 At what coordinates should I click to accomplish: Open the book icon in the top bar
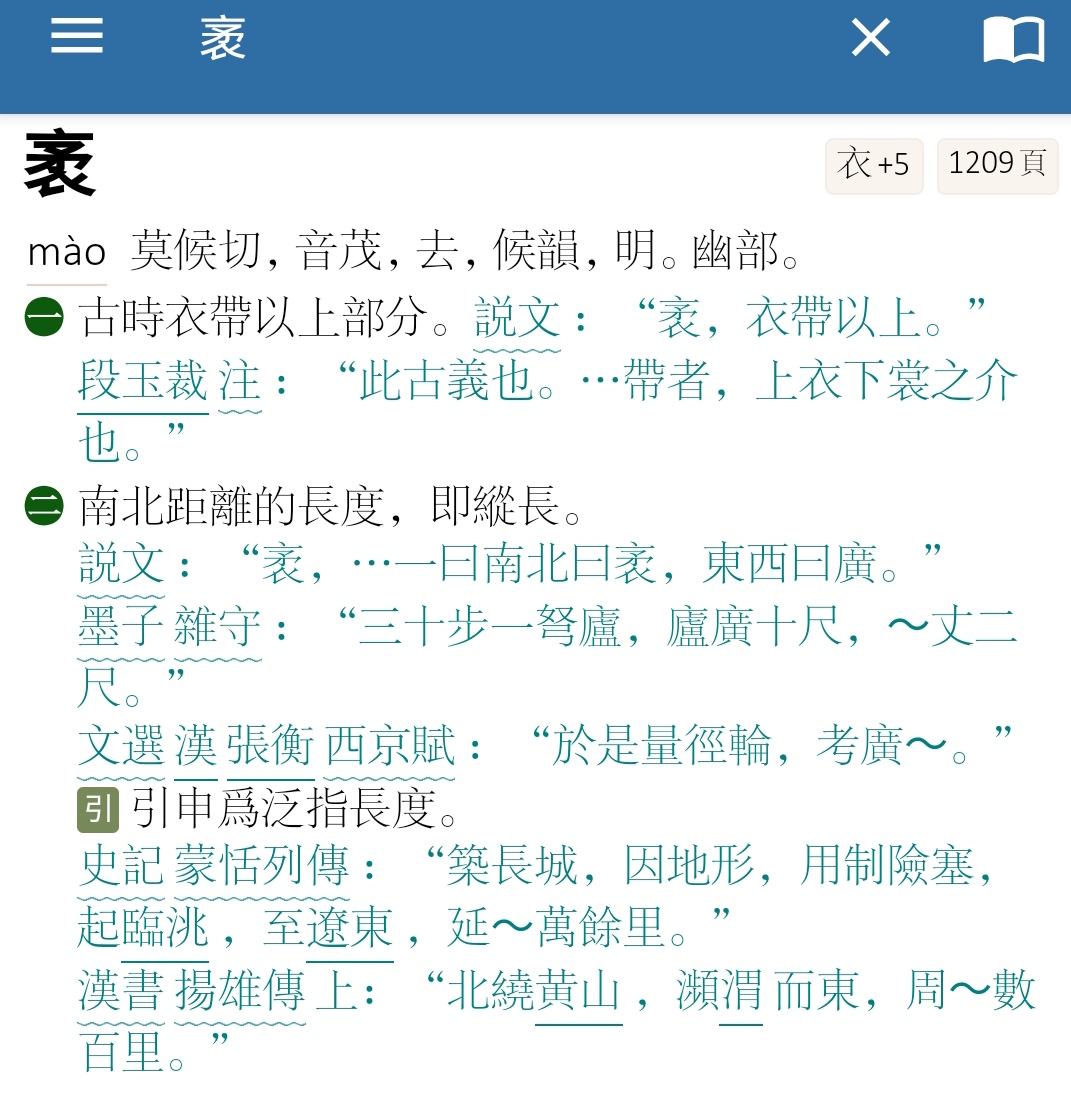pos(1013,41)
